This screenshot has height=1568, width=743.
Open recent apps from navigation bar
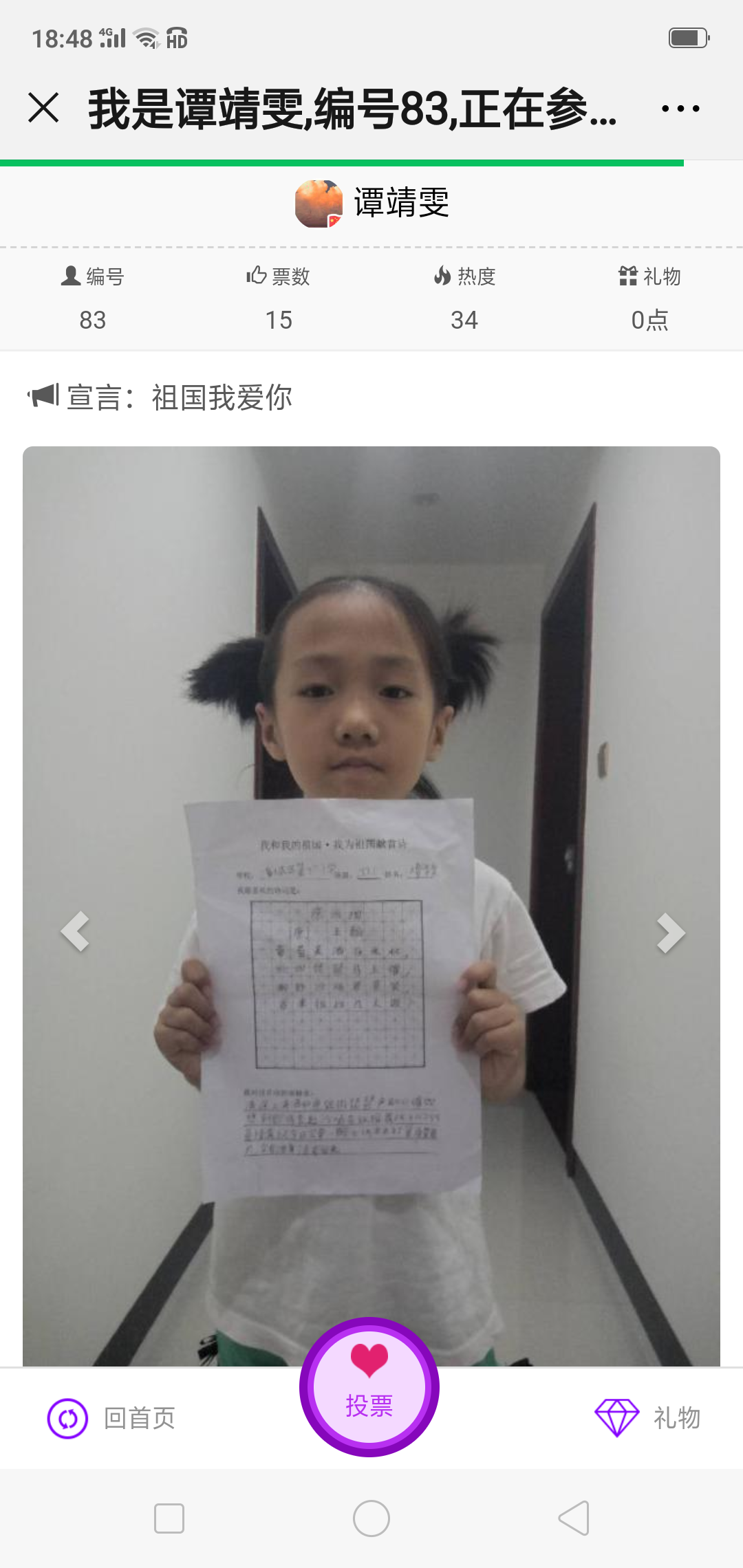click(169, 1518)
